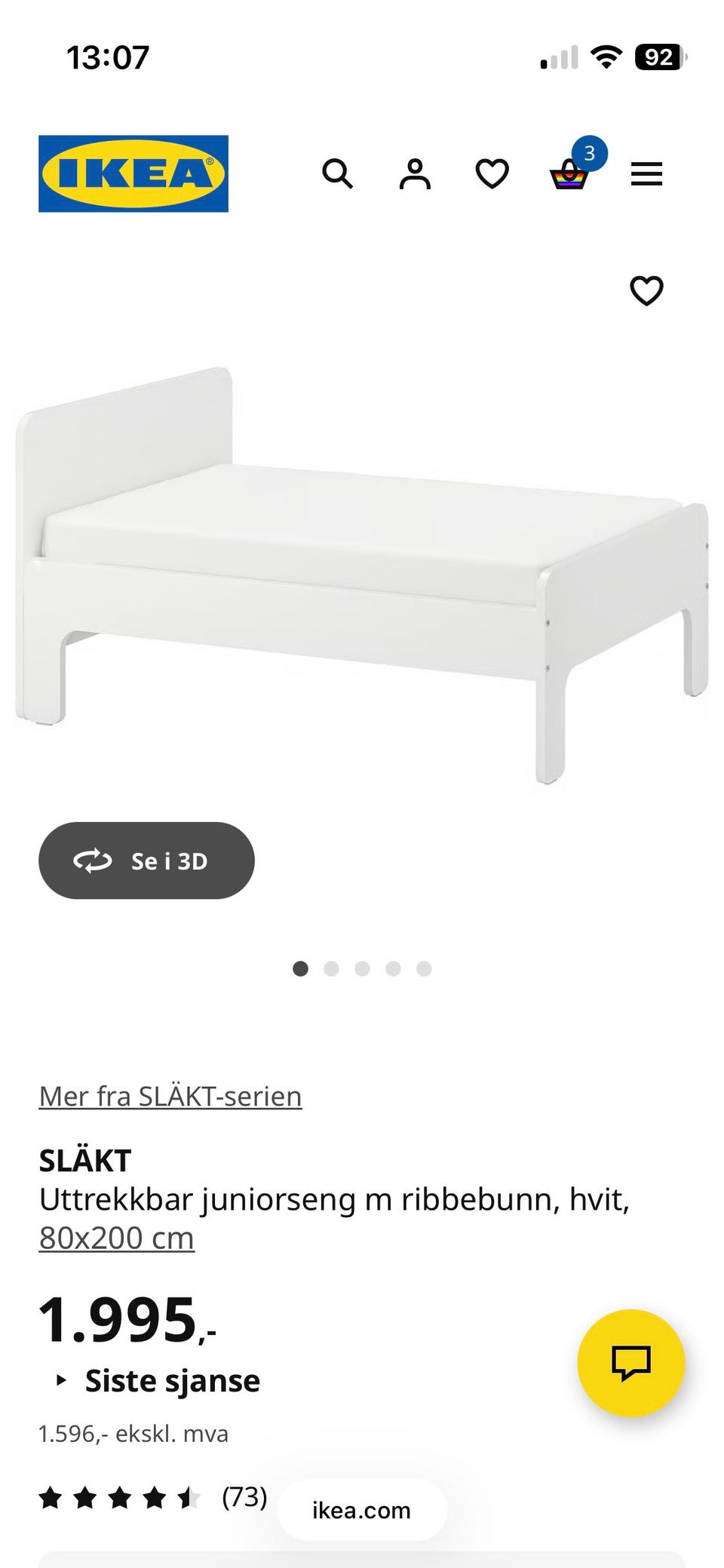This screenshot has width=724, height=1568.
Task: Open the favorites heart icon in header
Action: coord(492,174)
